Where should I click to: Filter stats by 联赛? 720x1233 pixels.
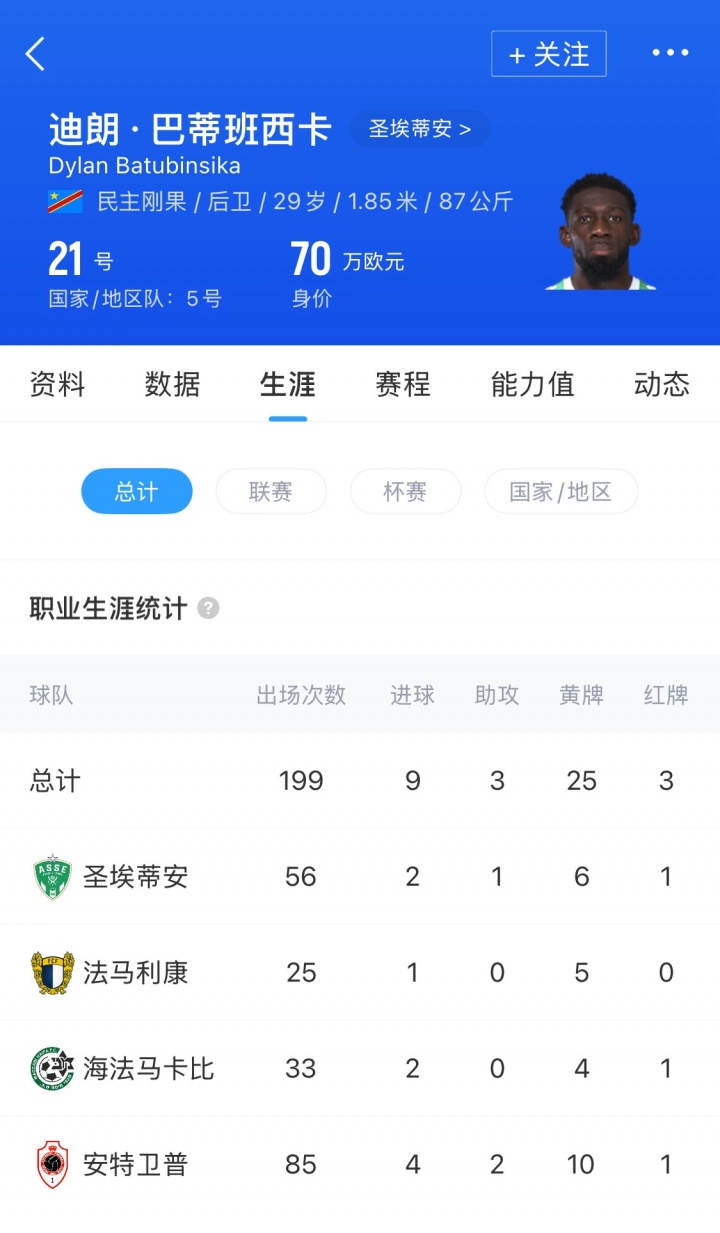pos(271,491)
